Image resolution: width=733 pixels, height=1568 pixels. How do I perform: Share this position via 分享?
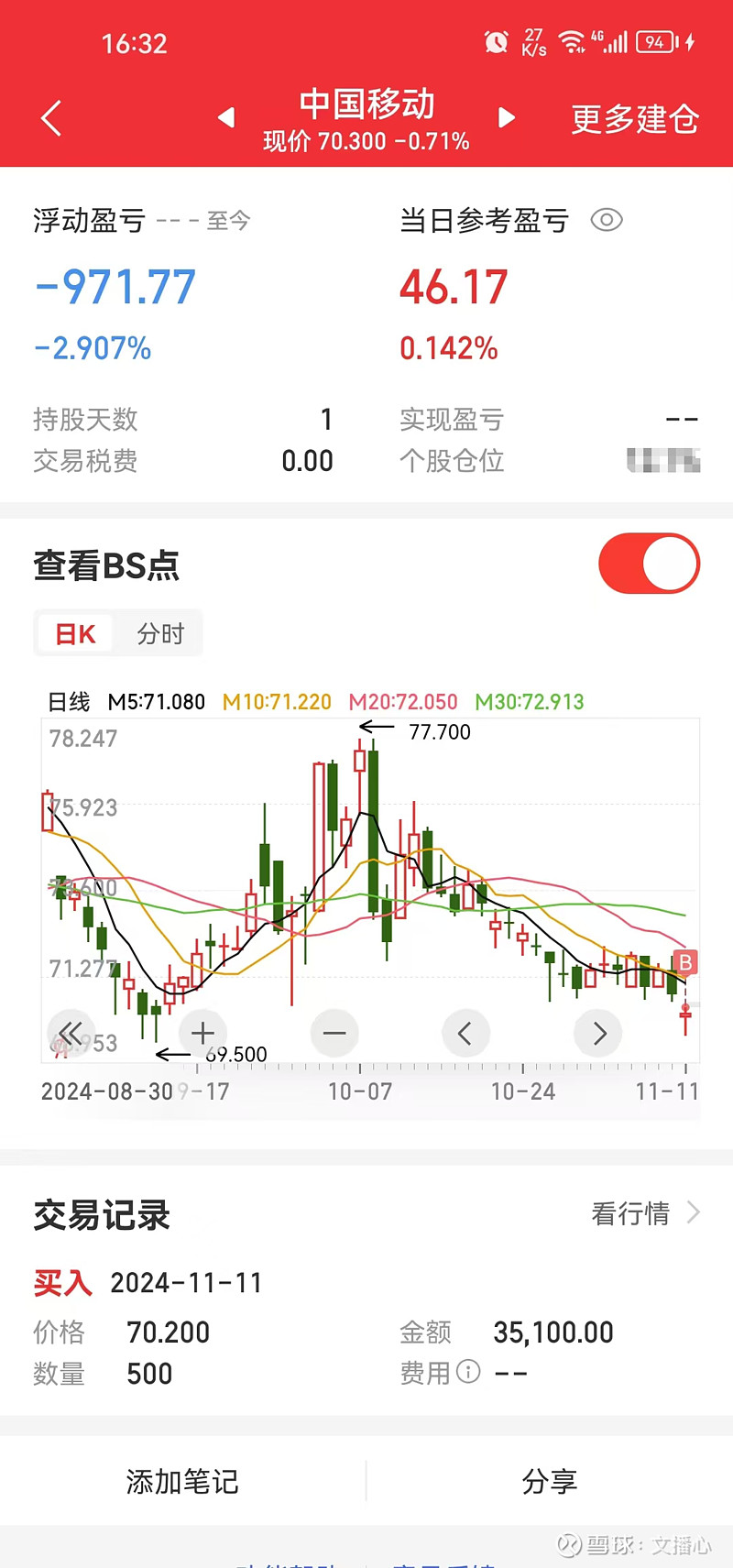click(549, 1481)
